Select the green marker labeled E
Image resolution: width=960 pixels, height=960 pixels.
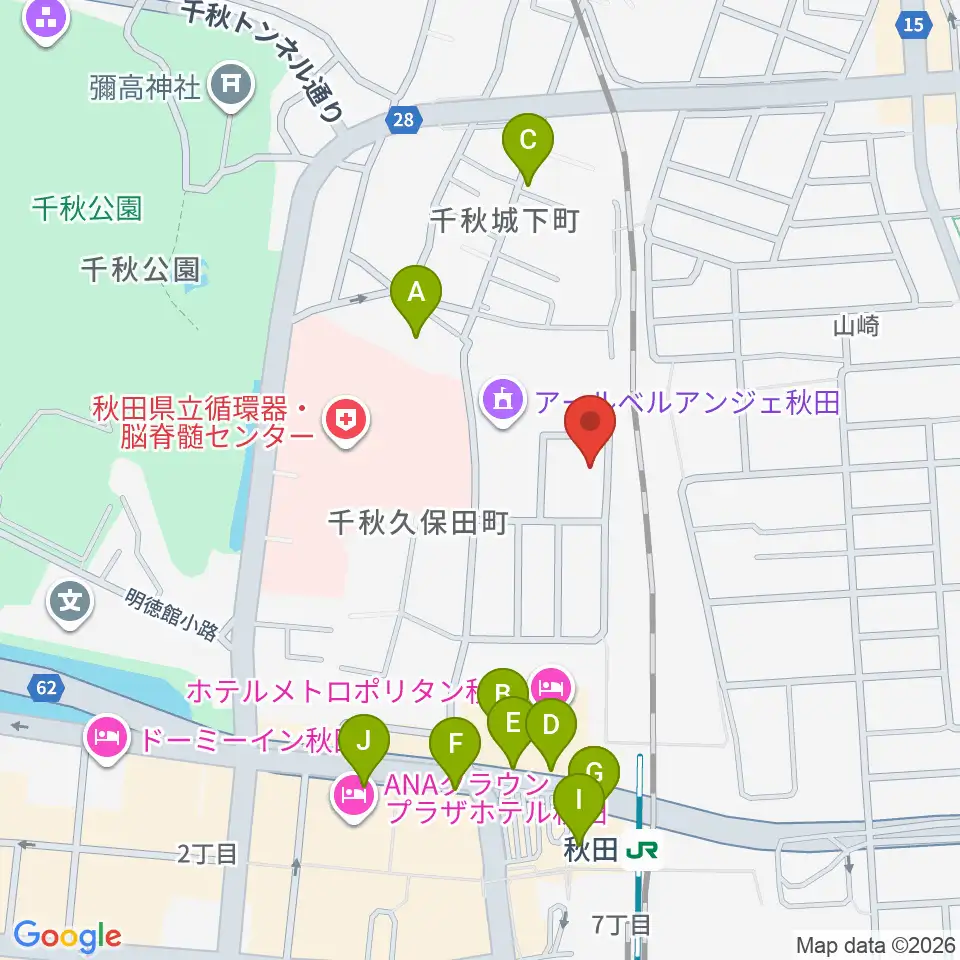pyautogui.click(x=513, y=730)
